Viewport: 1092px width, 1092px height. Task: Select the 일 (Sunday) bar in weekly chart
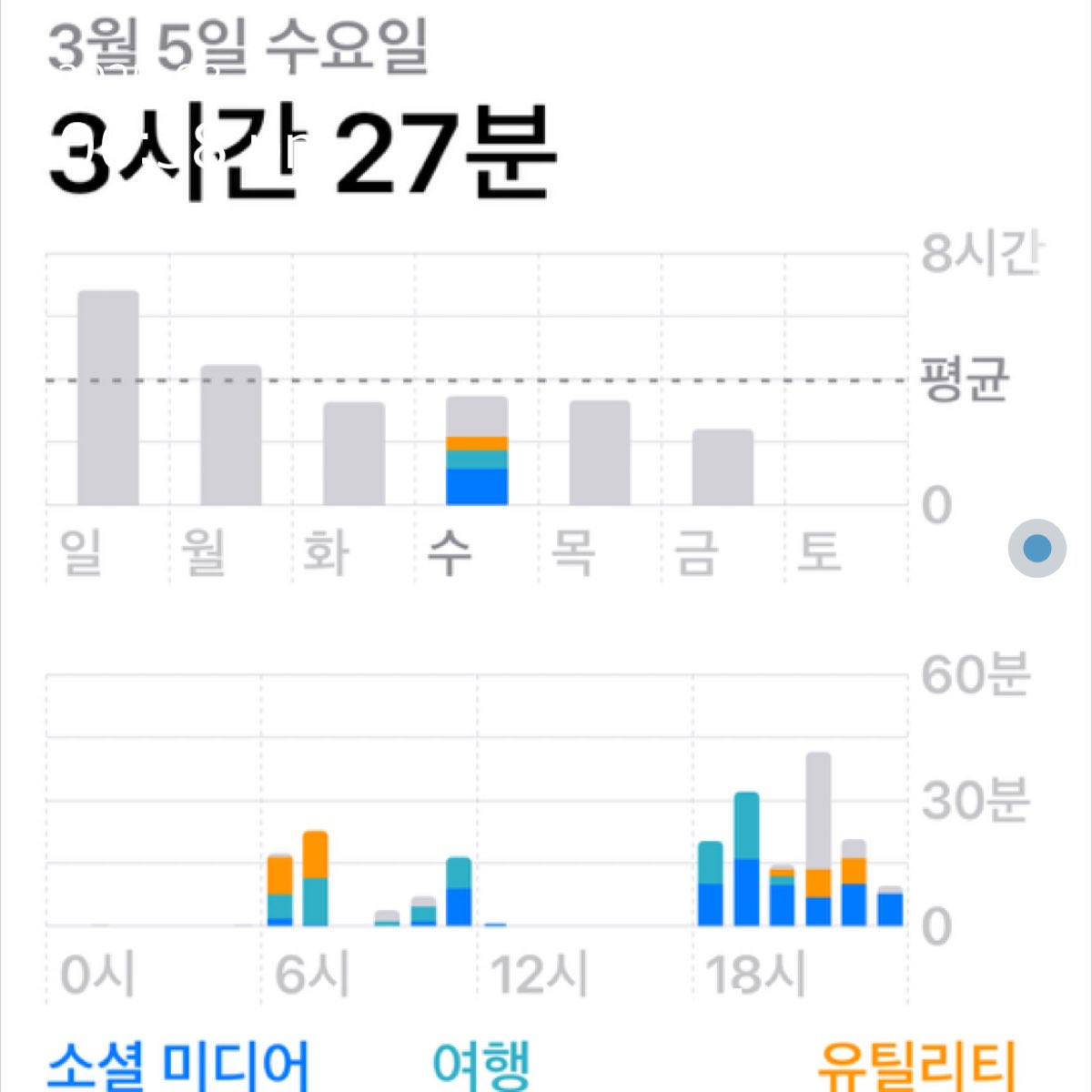pyautogui.click(x=107, y=399)
